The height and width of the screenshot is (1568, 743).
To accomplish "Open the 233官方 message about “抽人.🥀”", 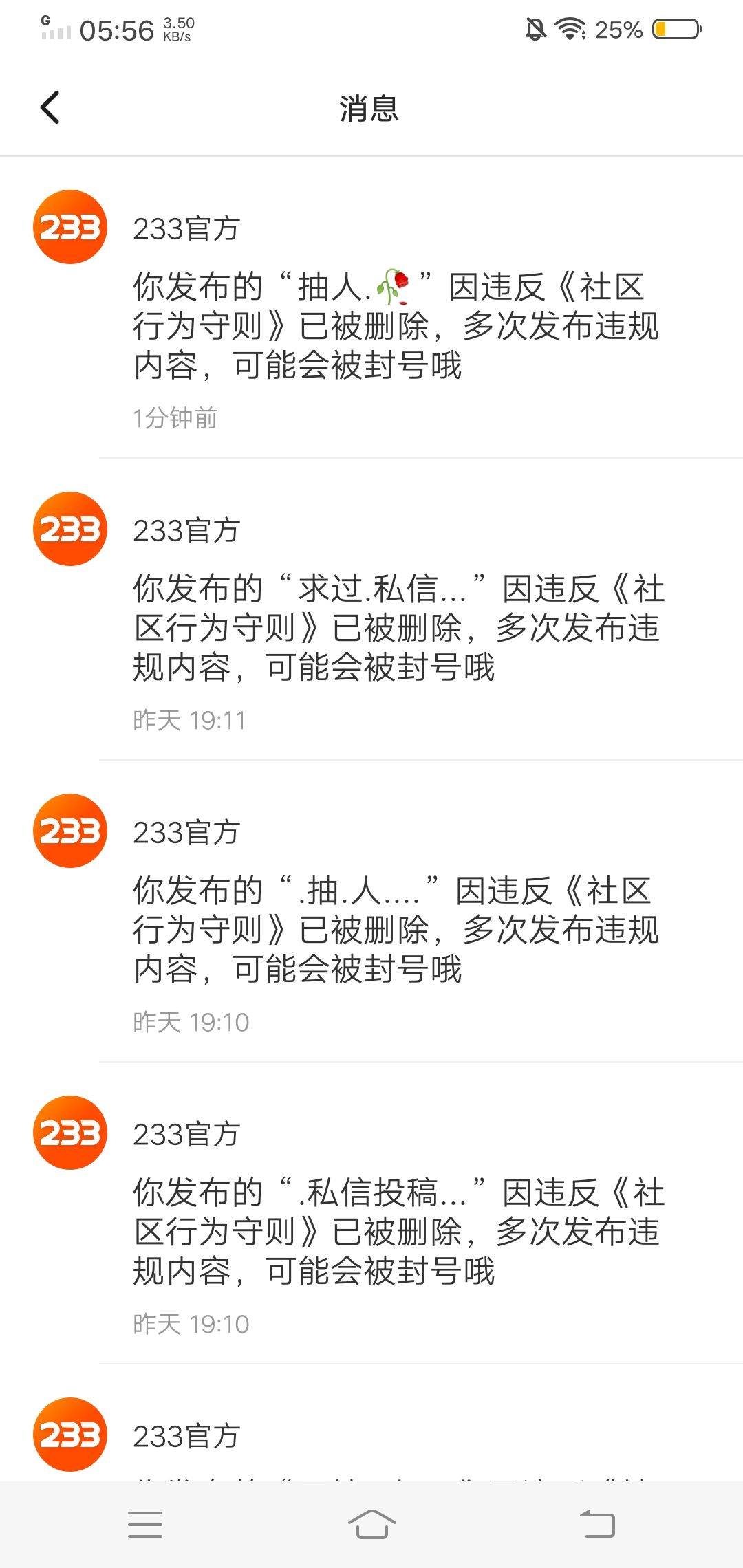I will (x=371, y=307).
